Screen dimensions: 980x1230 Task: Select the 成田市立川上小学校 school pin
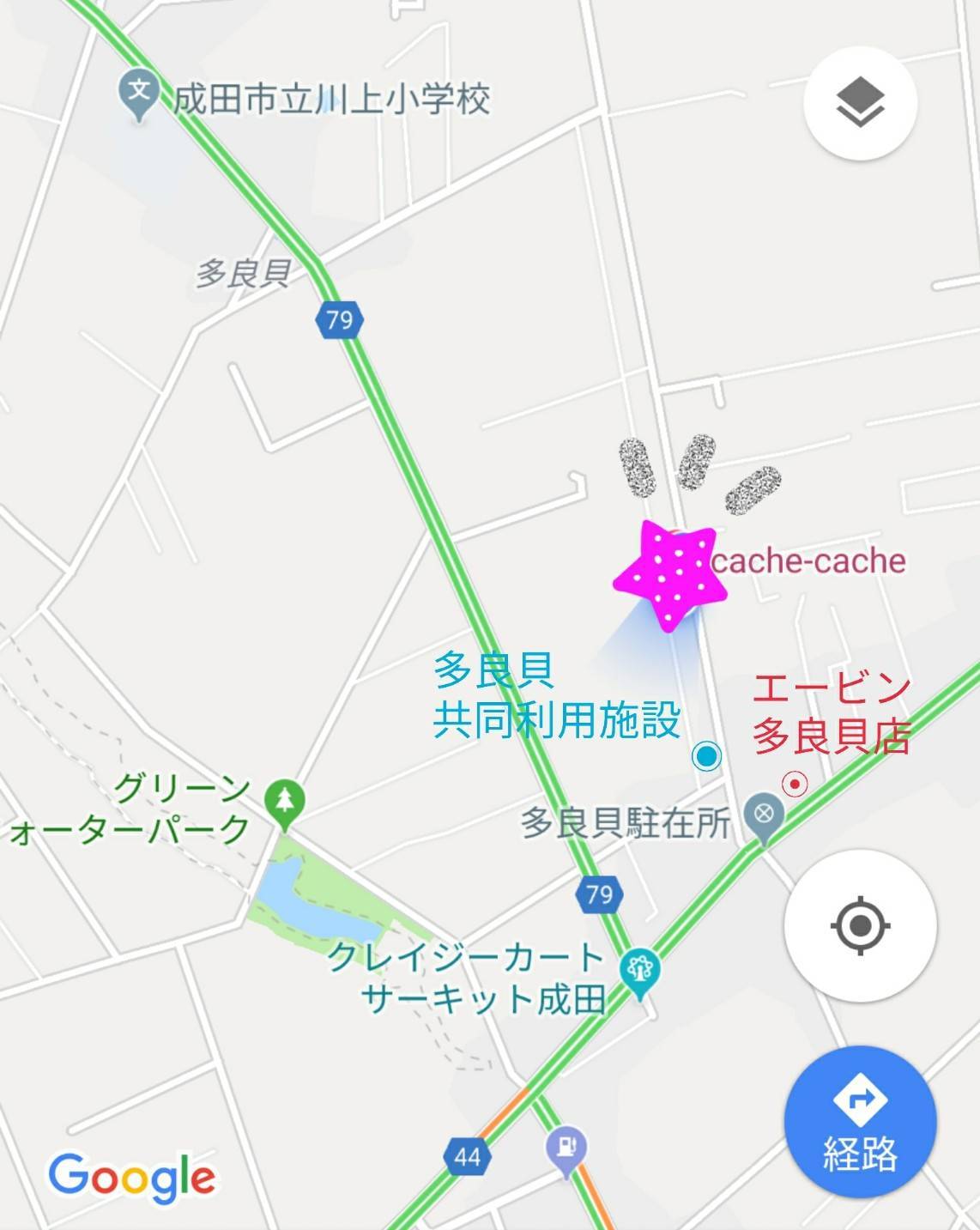coord(139,94)
